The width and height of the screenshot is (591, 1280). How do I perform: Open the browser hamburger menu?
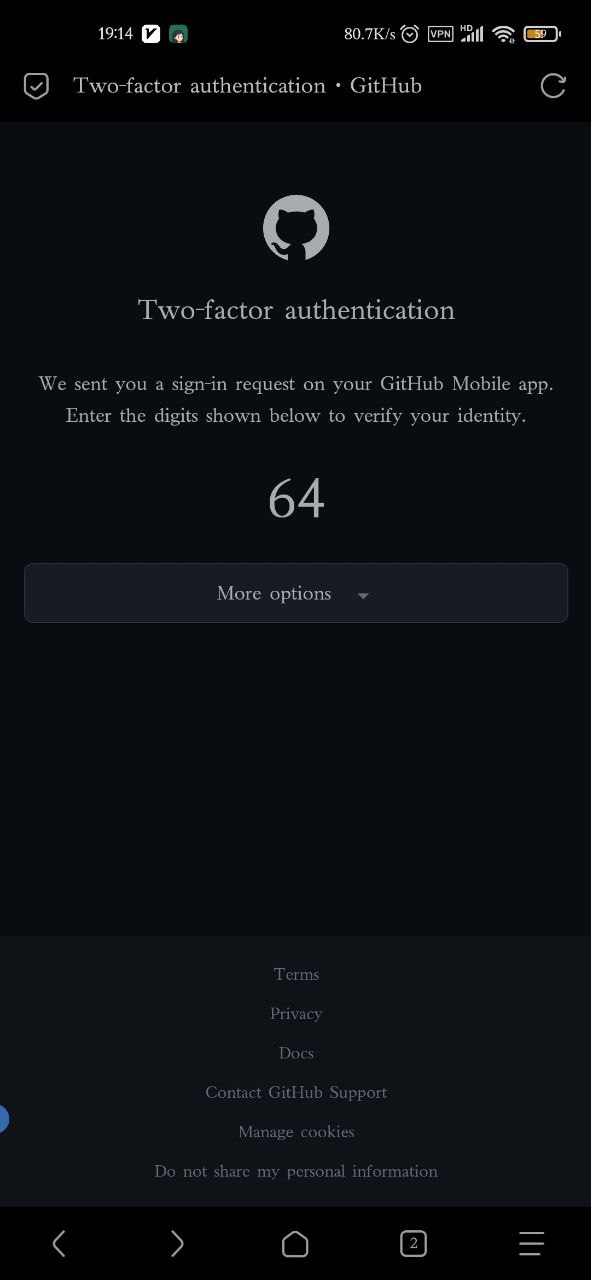point(532,1243)
